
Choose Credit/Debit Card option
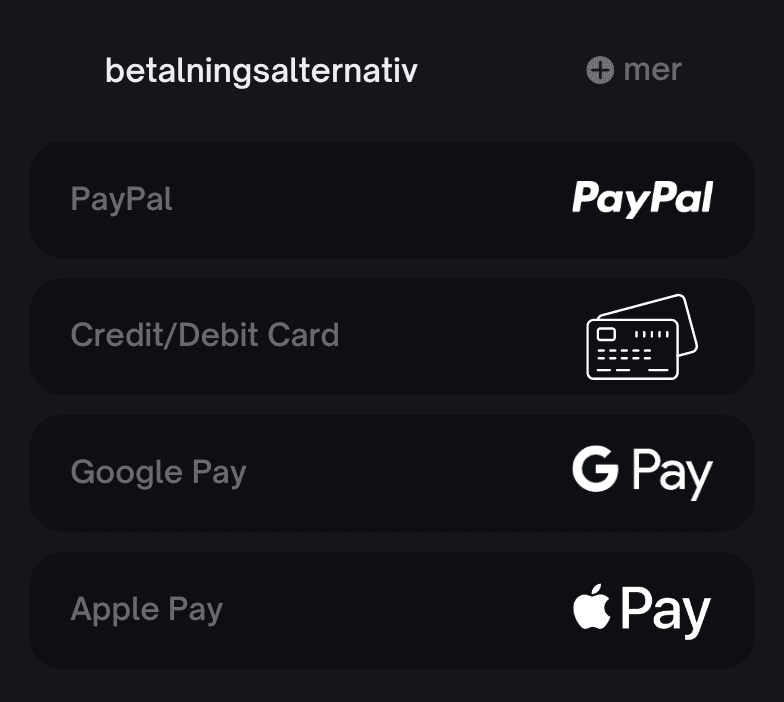pos(391,335)
